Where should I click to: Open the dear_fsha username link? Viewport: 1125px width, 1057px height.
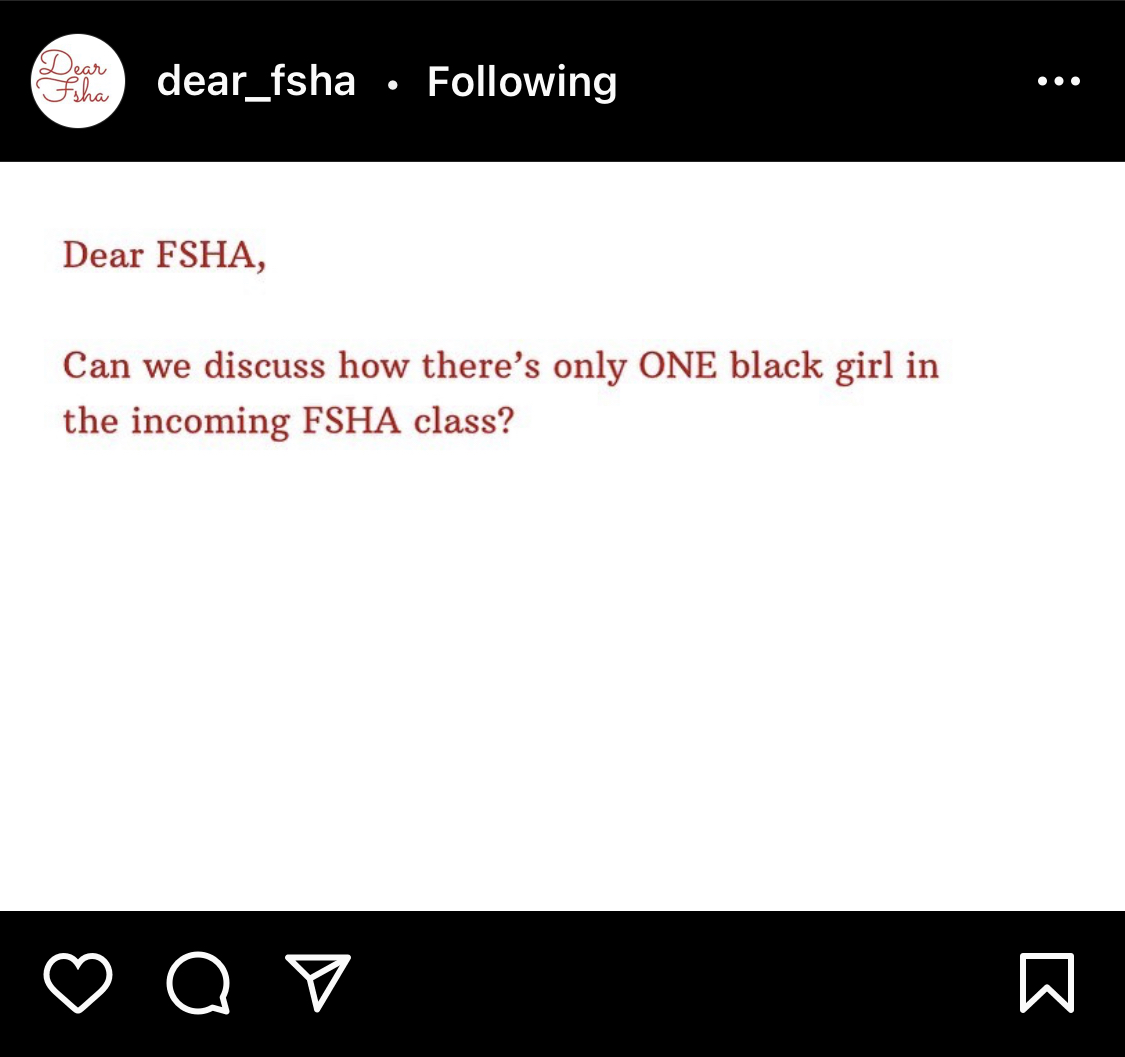(256, 81)
